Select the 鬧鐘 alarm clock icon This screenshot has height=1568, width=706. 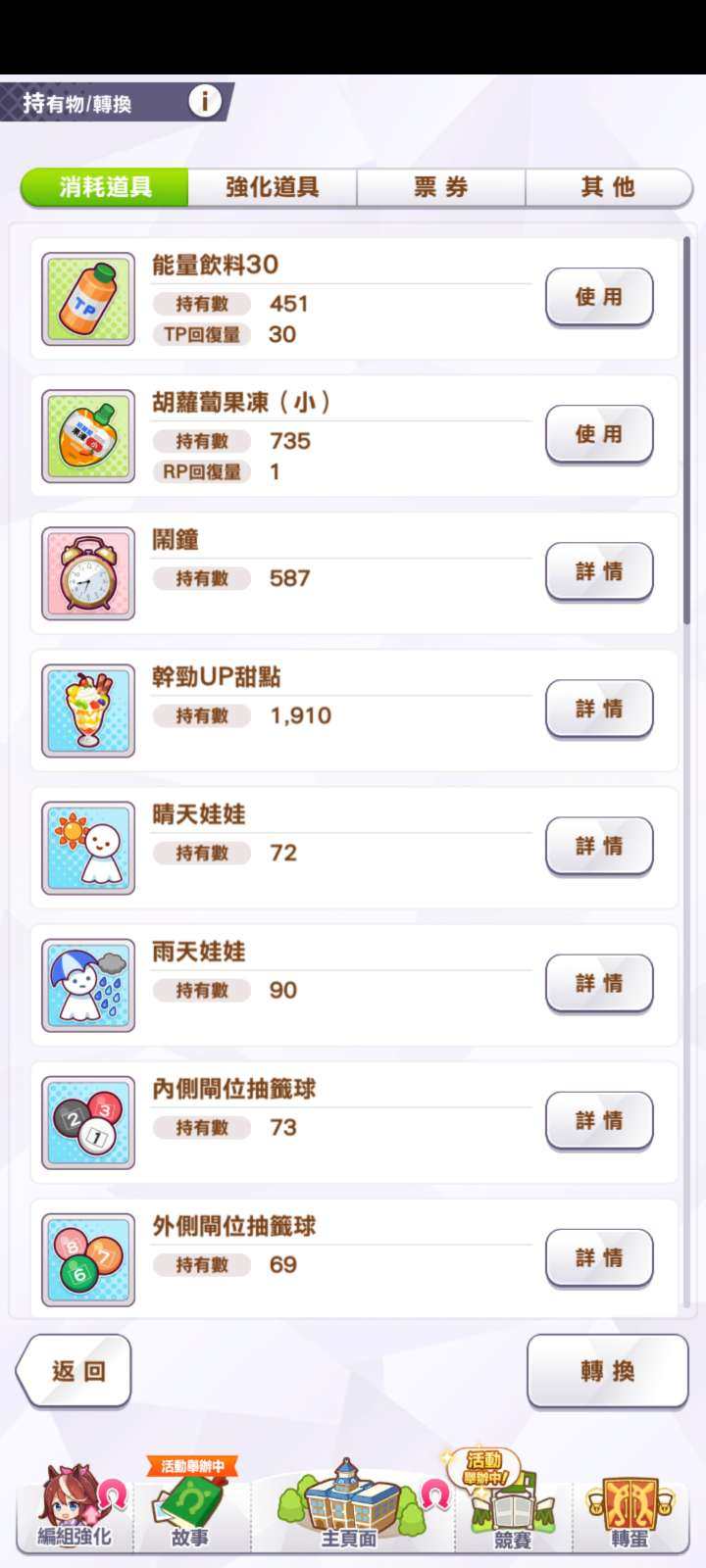click(x=86, y=572)
